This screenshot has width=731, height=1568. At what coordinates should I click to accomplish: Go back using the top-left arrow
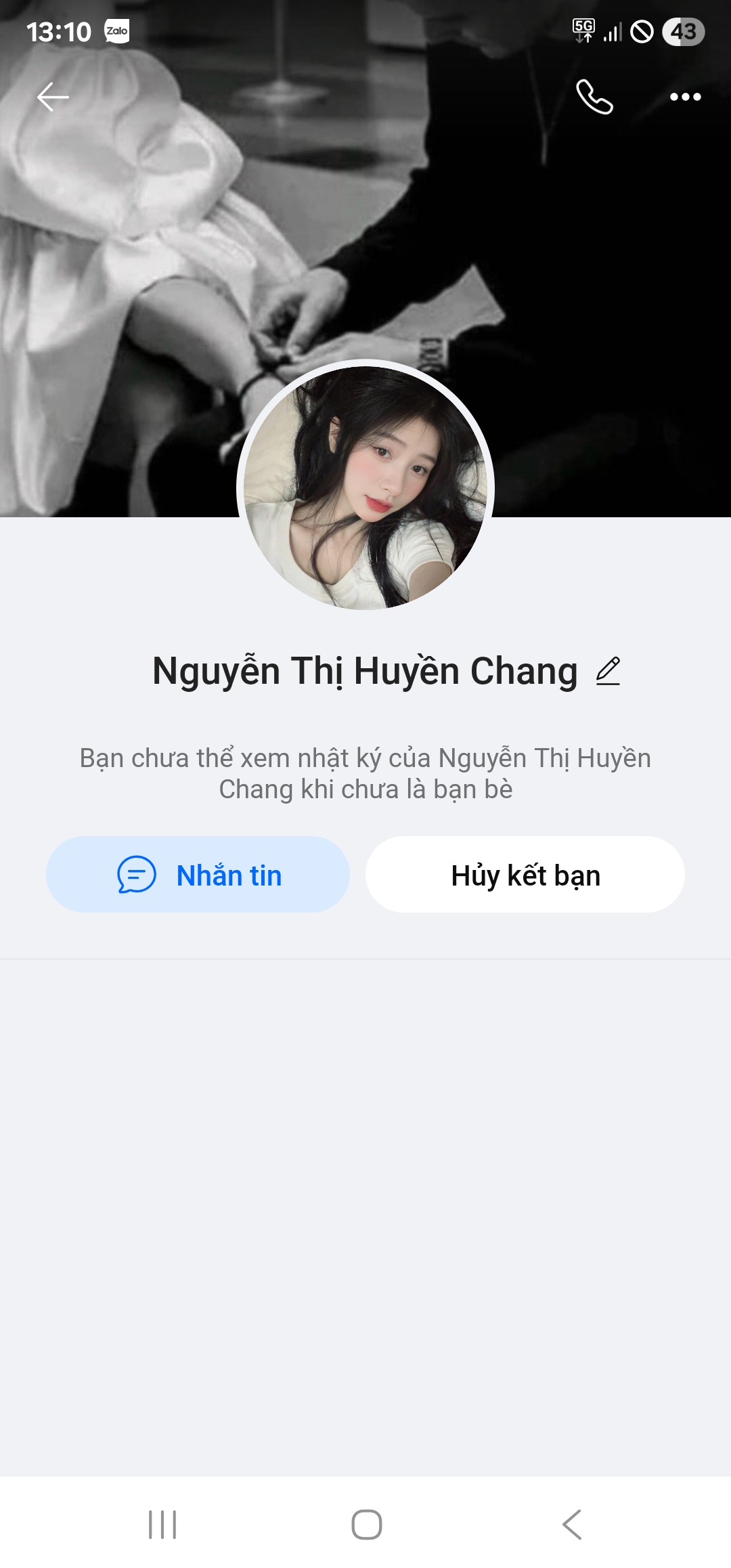click(x=53, y=97)
